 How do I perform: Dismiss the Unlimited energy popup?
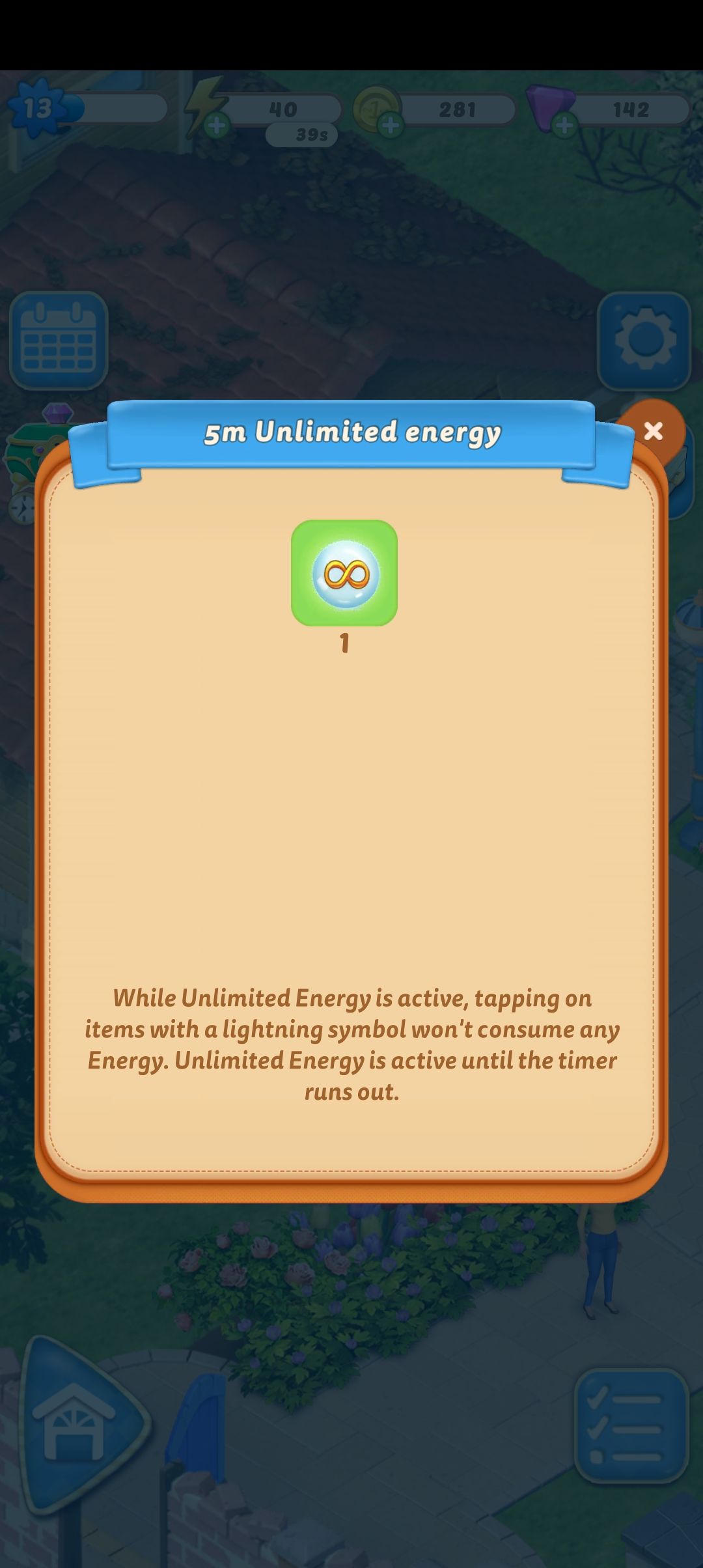653,432
